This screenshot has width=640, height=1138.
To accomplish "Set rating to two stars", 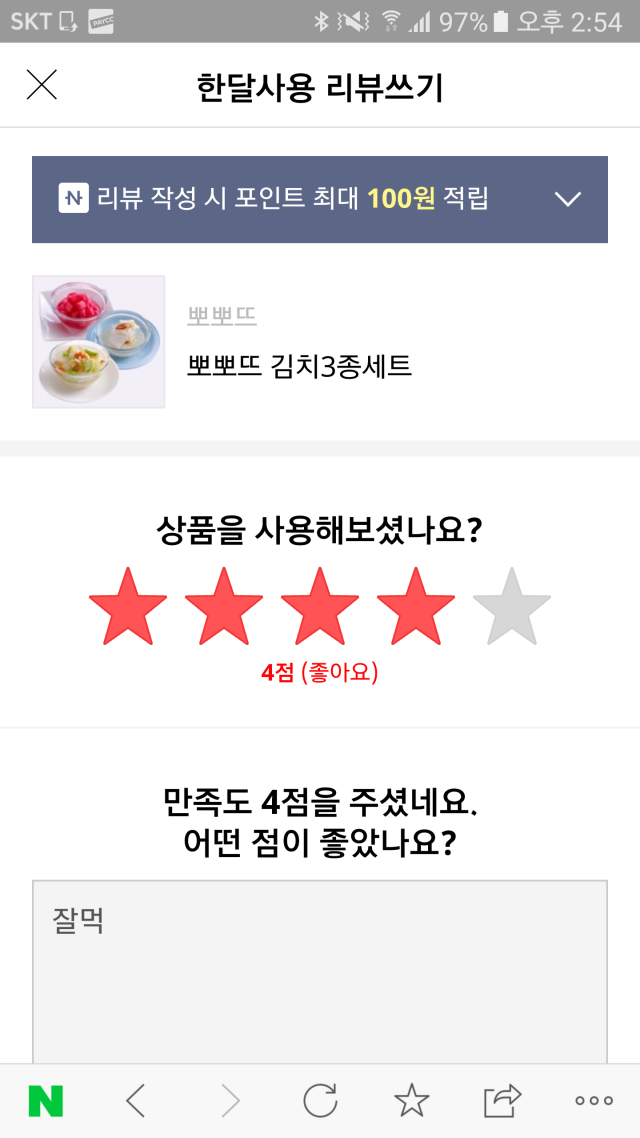I will pyautogui.click(x=224, y=607).
